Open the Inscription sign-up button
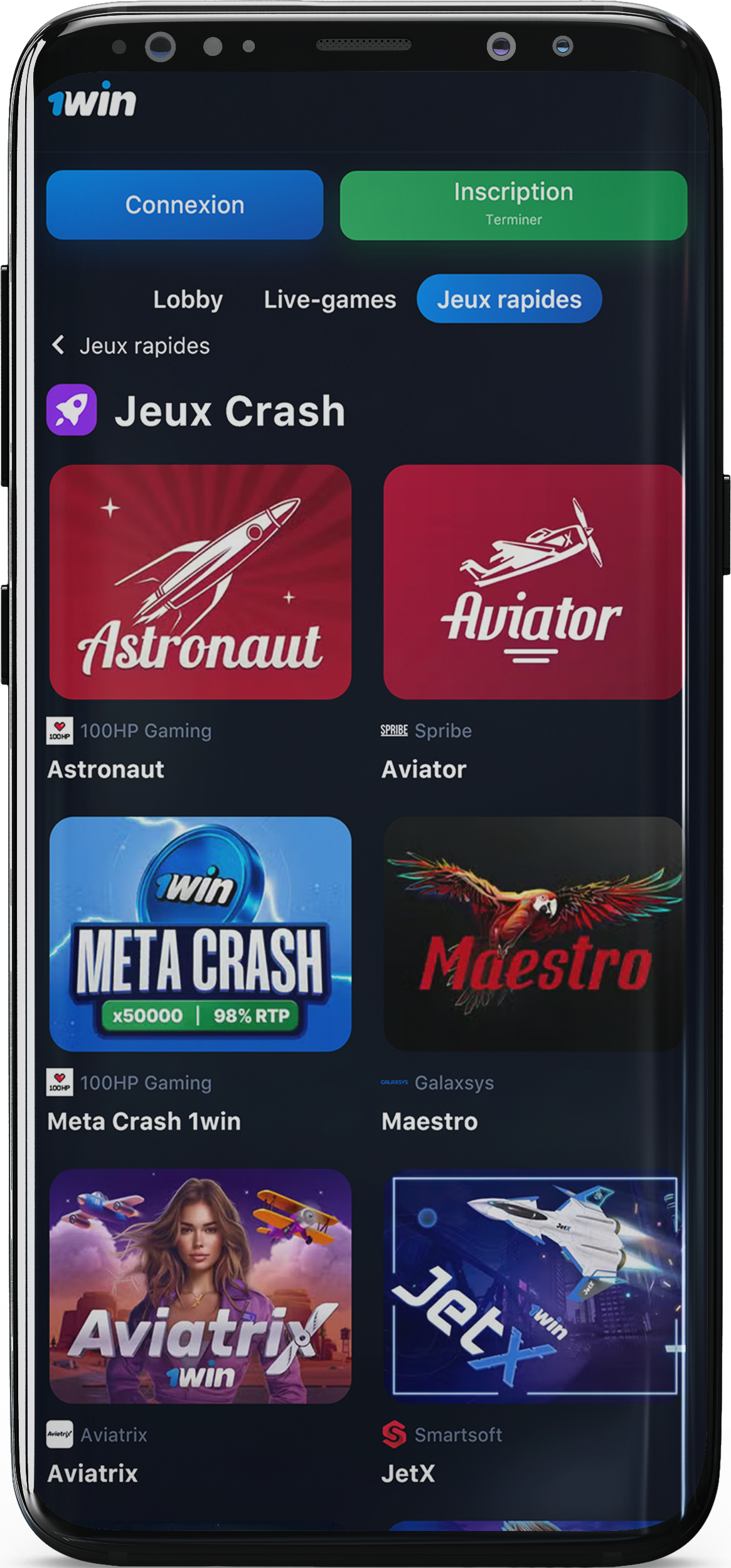The width and height of the screenshot is (731, 1568). pos(513,205)
